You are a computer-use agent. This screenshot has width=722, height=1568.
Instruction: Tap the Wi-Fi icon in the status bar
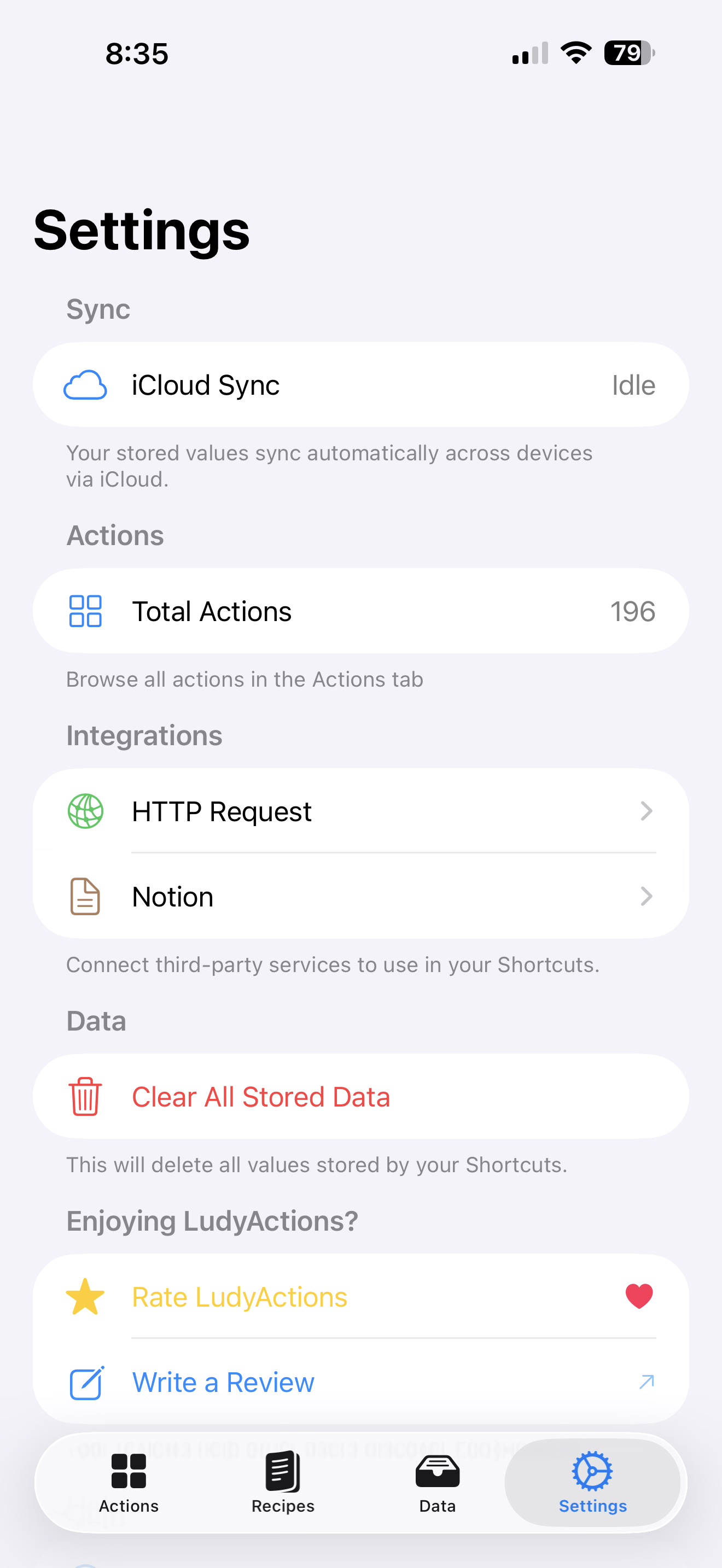pyautogui.click(x=575, y=53)
